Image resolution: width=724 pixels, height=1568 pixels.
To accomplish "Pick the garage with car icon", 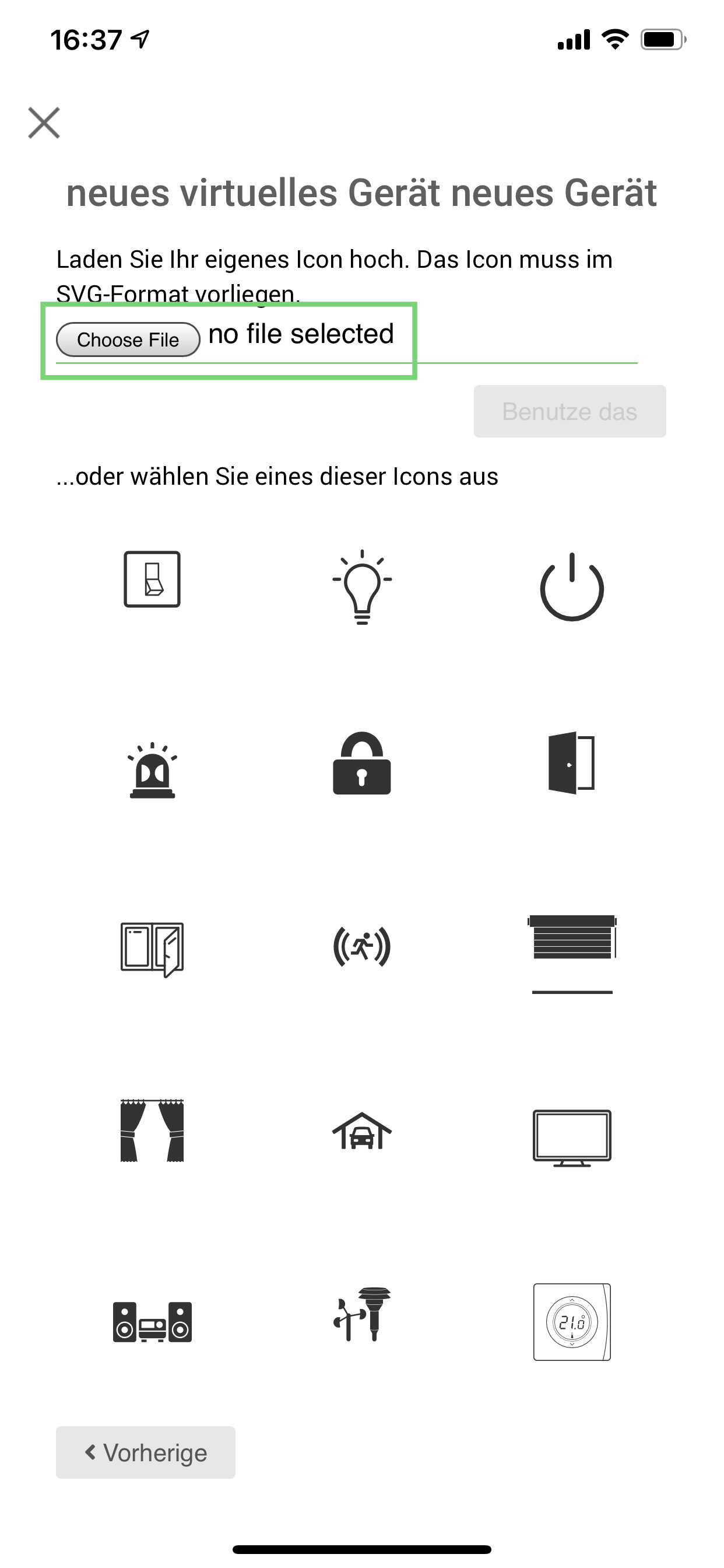I will (x=362, y=1131).
